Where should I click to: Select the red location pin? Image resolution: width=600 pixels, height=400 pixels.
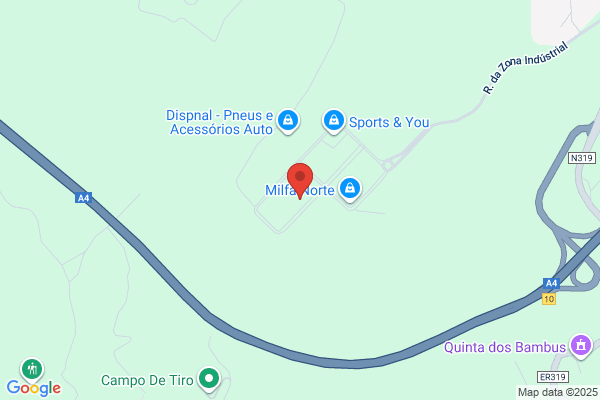coord(300,181)
